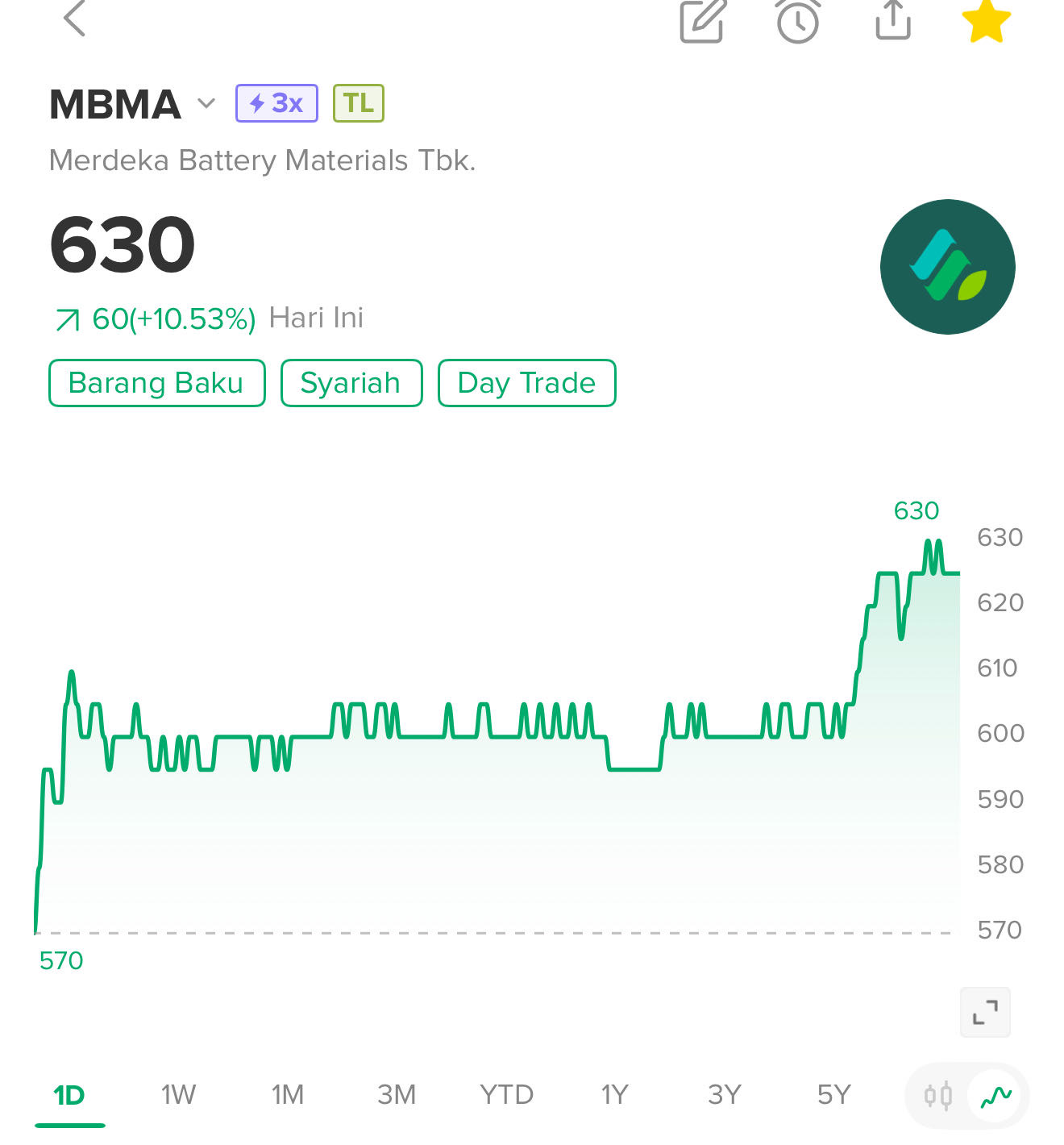The width and height of the screenshot is (1064, 1145).
Task: Switch to candlestick chart view
Action: coord(938,1096)
